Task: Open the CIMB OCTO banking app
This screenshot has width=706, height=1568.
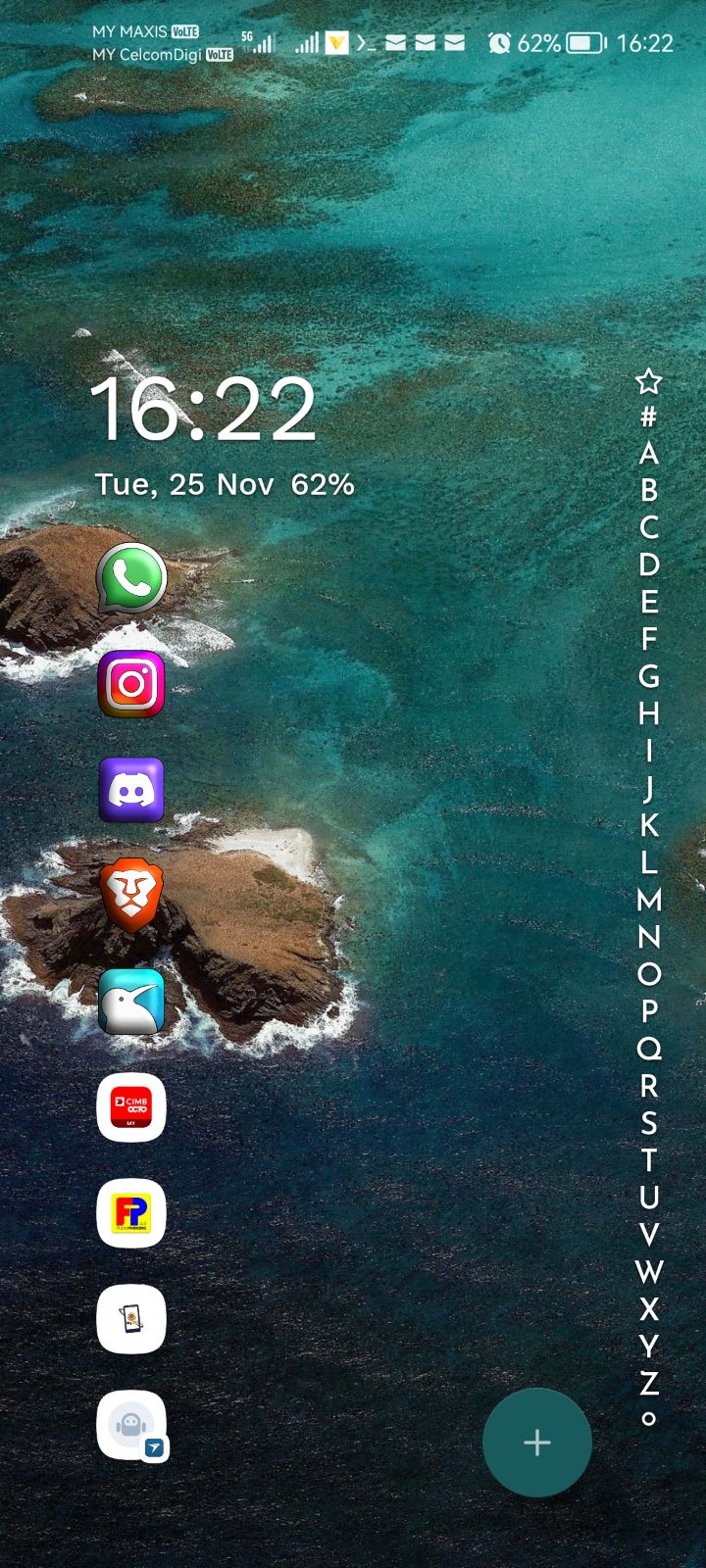Action: 131,1107
